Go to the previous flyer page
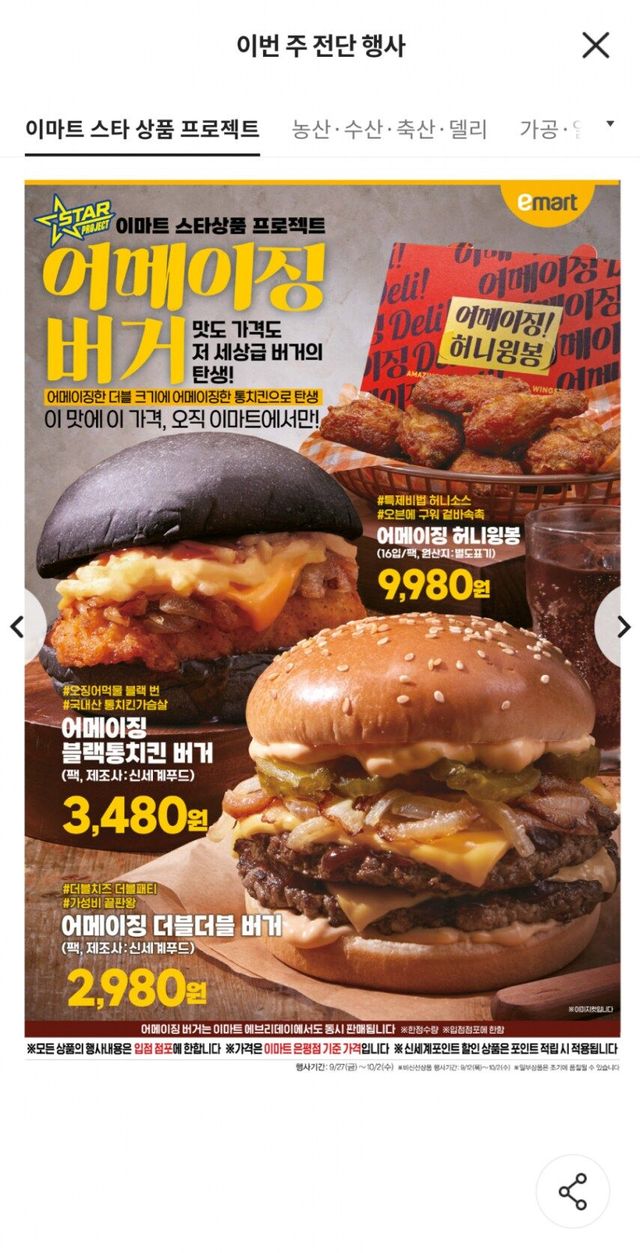 tap(17, 627)
